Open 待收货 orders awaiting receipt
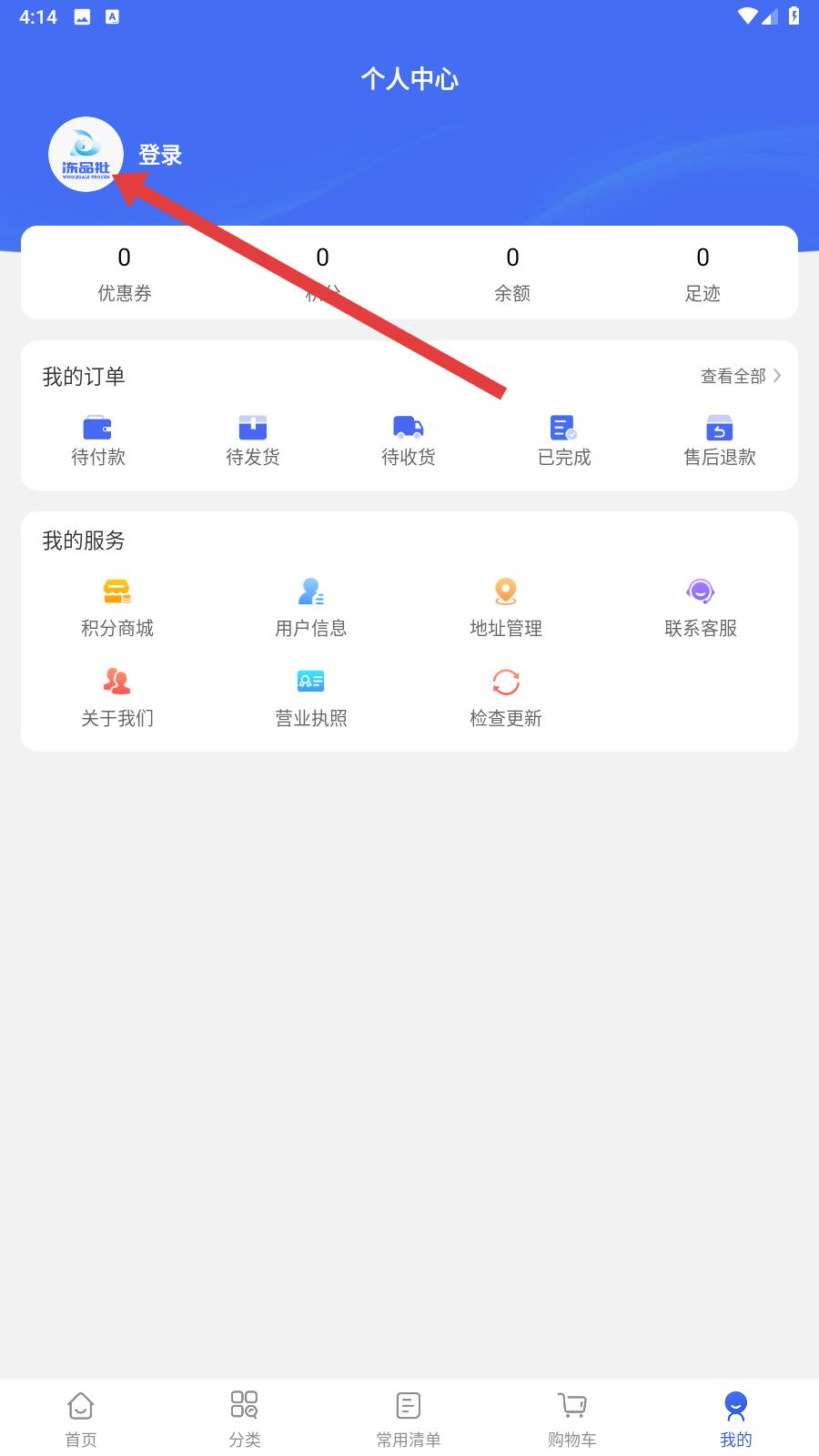819x1456 pixels. 409,441
